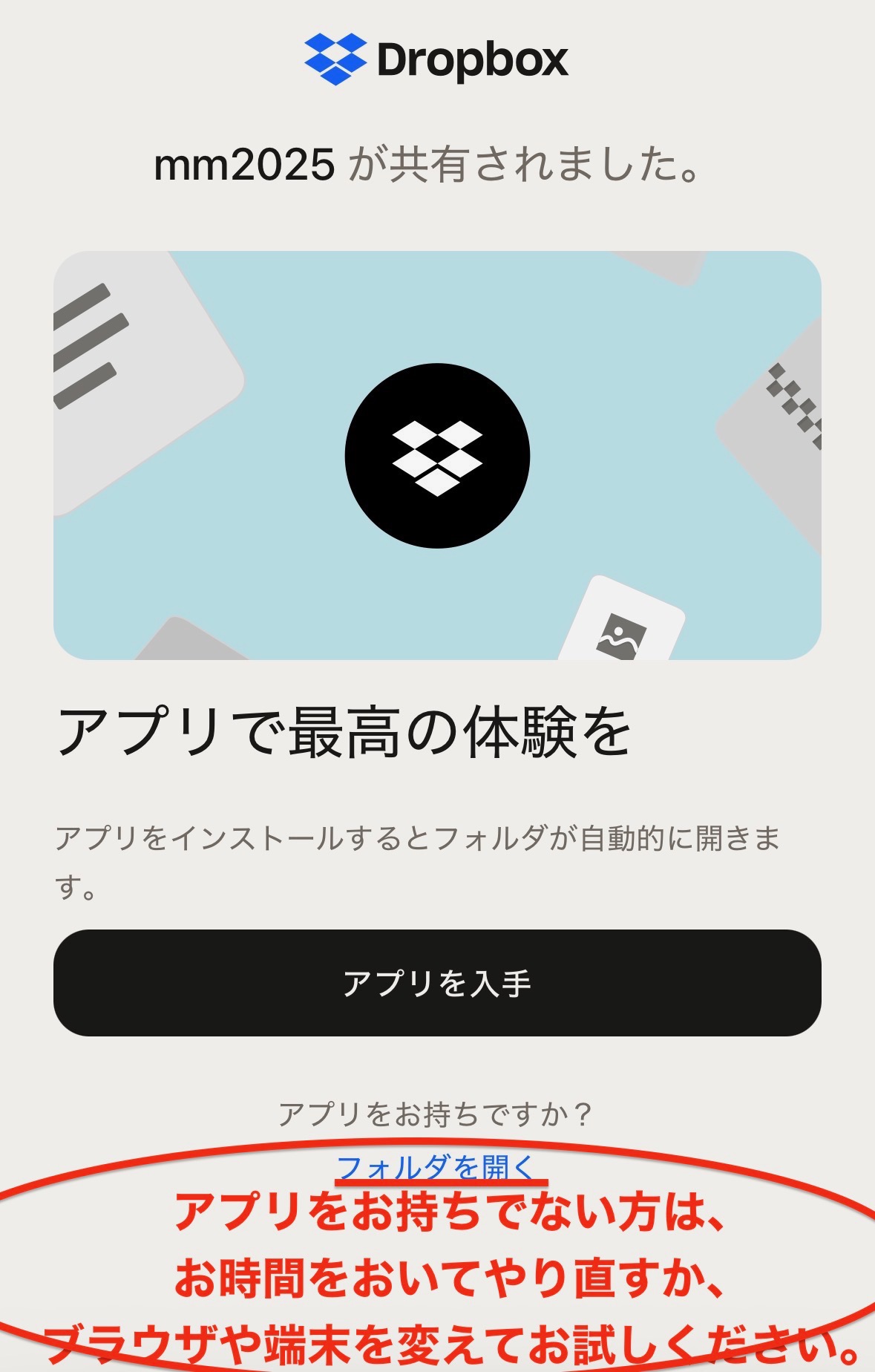
Task: Tap the アプリを入手 button
Action: click(x=437, y=983)
